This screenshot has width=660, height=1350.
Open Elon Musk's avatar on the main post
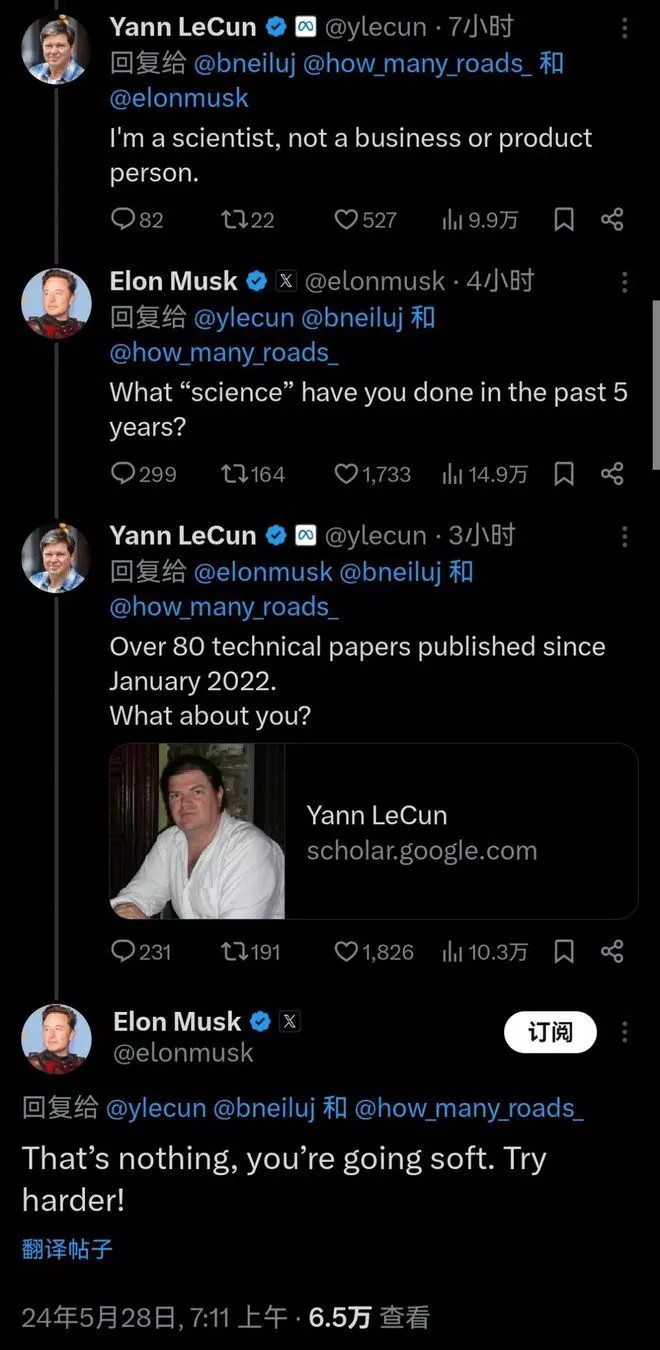click(56, 1040)
